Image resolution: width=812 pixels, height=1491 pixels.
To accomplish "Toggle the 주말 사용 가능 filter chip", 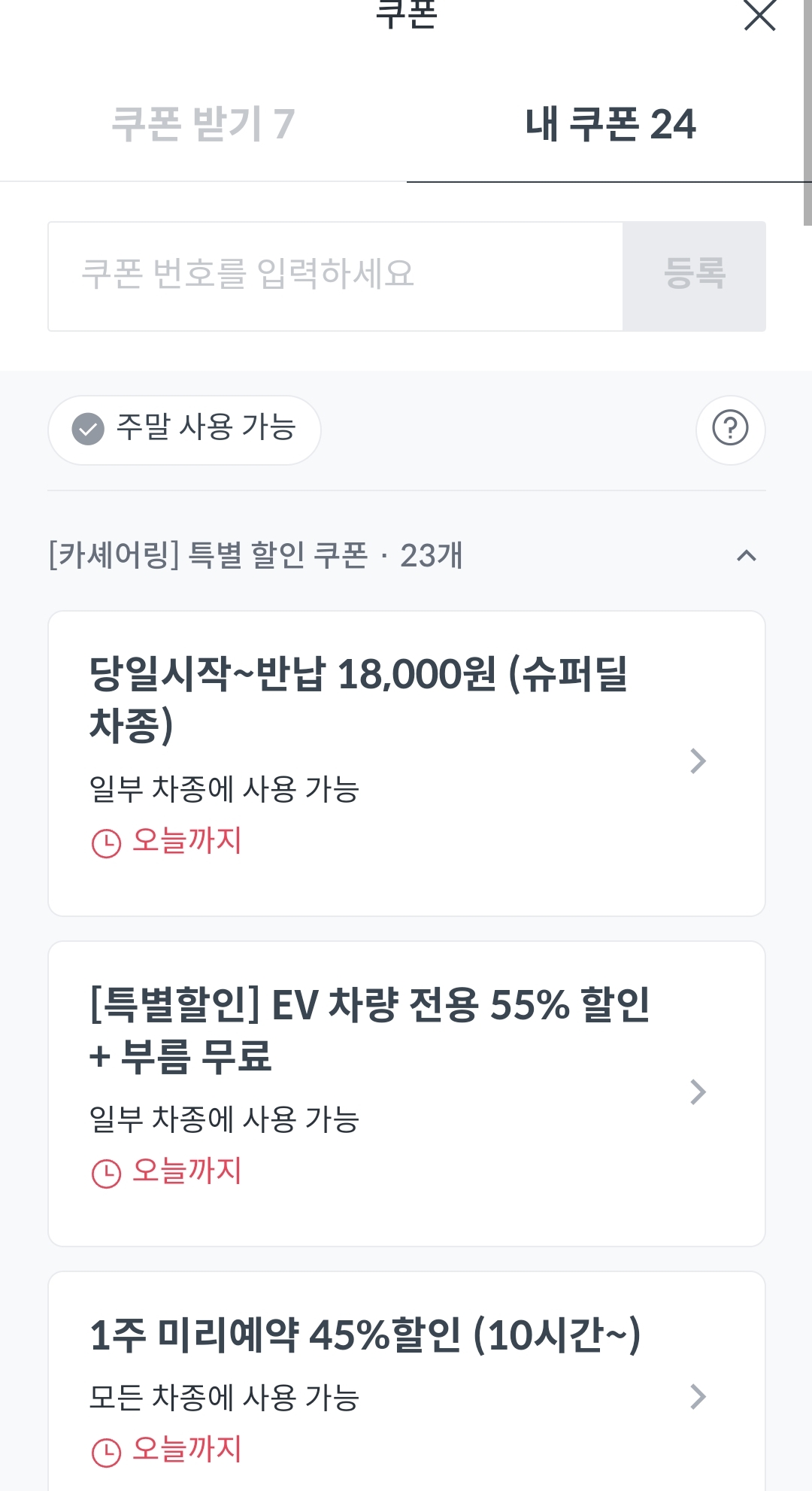I will pyautogui.click(x=185, y=430).
